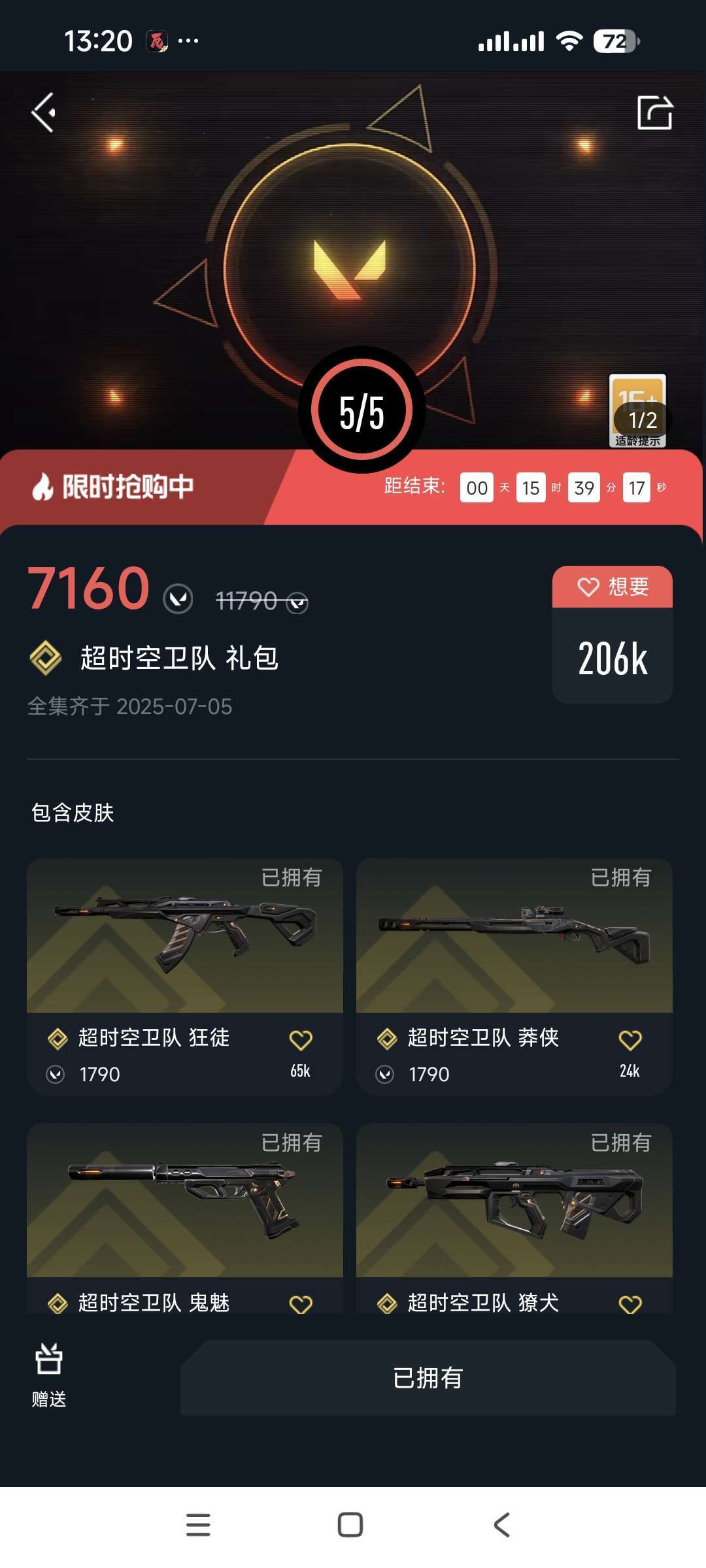Open the 超时空卫队 獠犬 skin card
This screenshot has height=1568, width=706.
pos(514,1218)
